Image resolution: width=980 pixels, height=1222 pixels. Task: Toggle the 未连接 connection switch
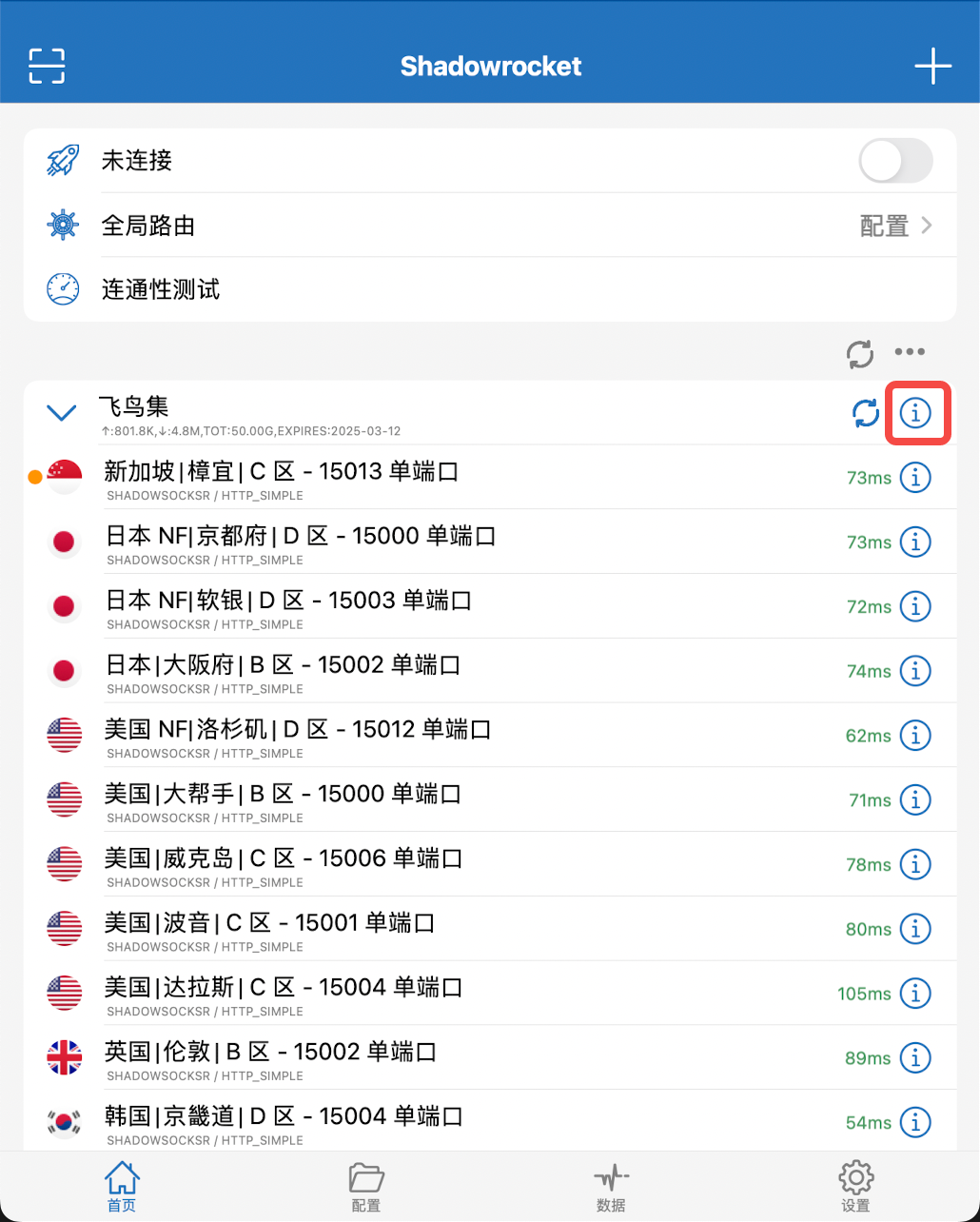click(894, 161)
